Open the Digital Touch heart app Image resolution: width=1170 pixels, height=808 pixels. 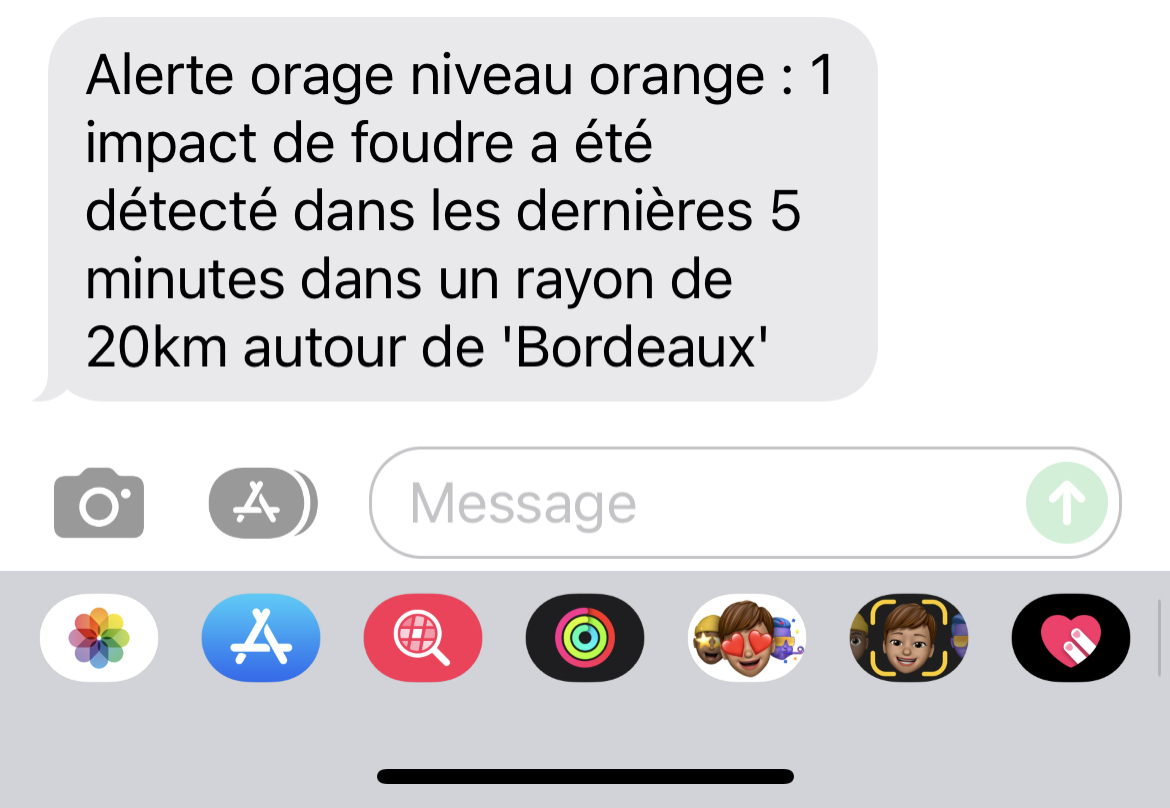(1070, 638)
